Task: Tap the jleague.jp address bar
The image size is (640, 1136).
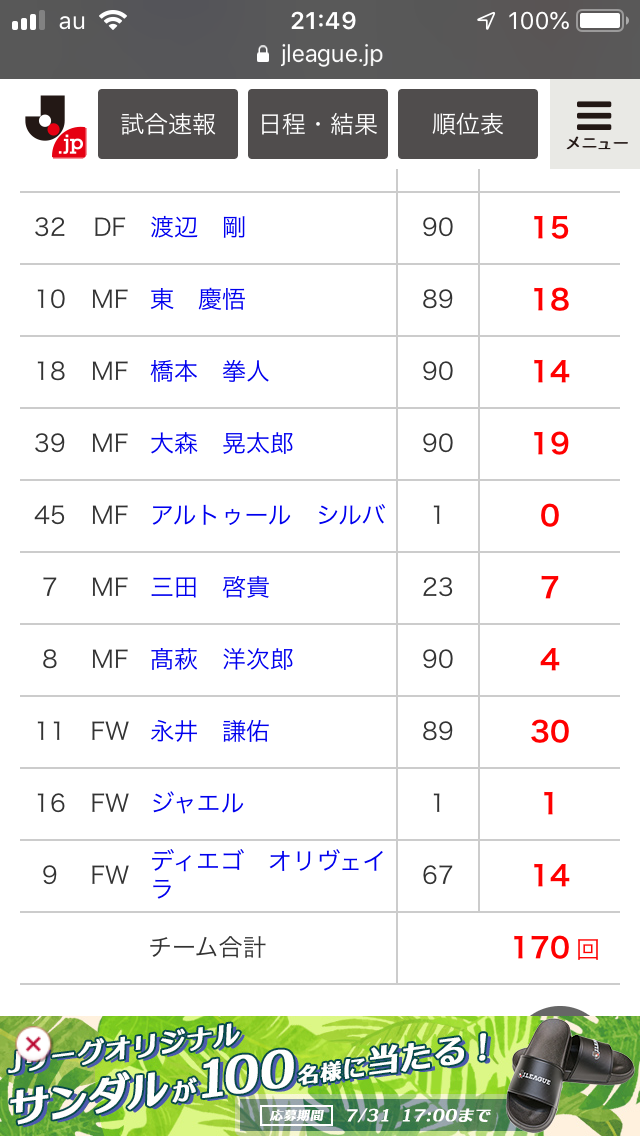Action: [320, 55]
